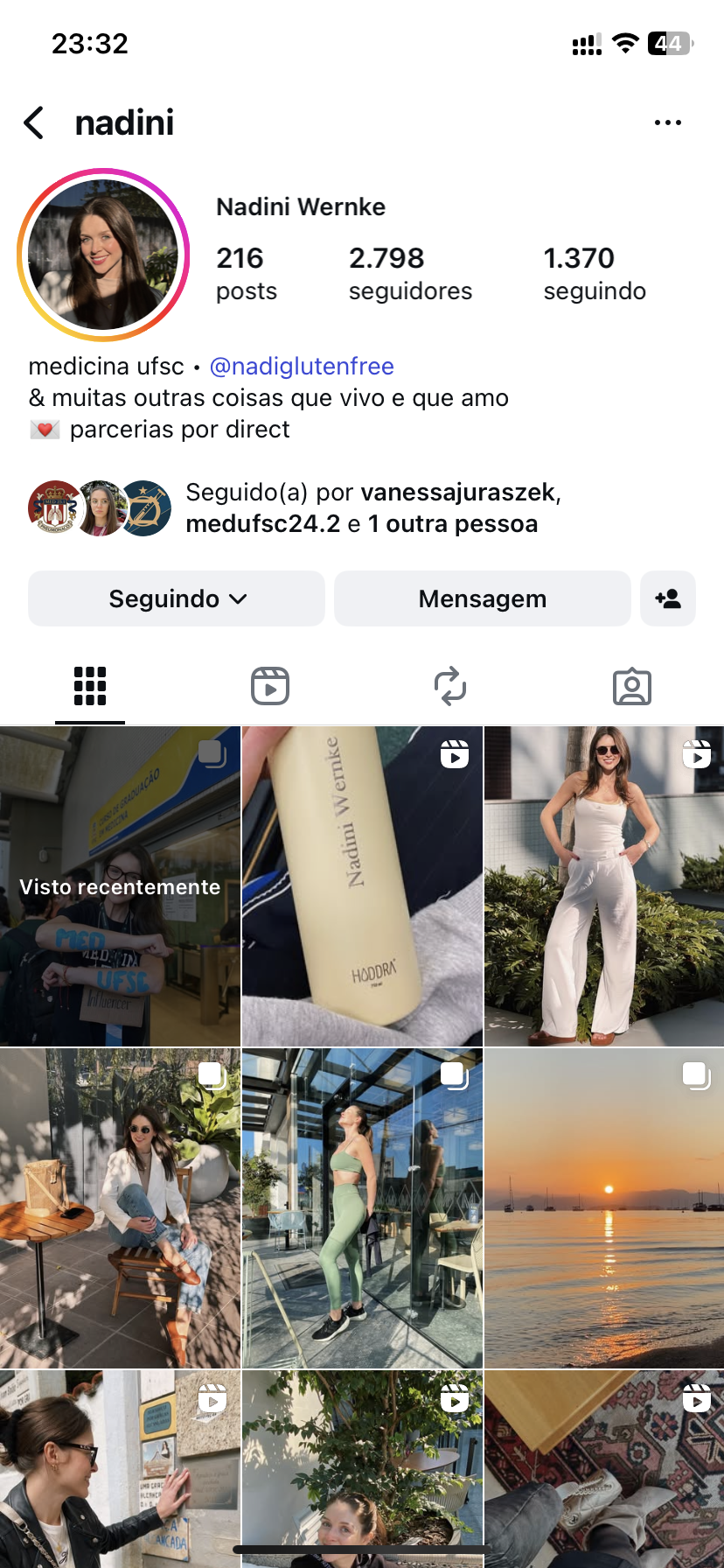
Task: Go back using the arrow
Action: (x=34, y=123)
